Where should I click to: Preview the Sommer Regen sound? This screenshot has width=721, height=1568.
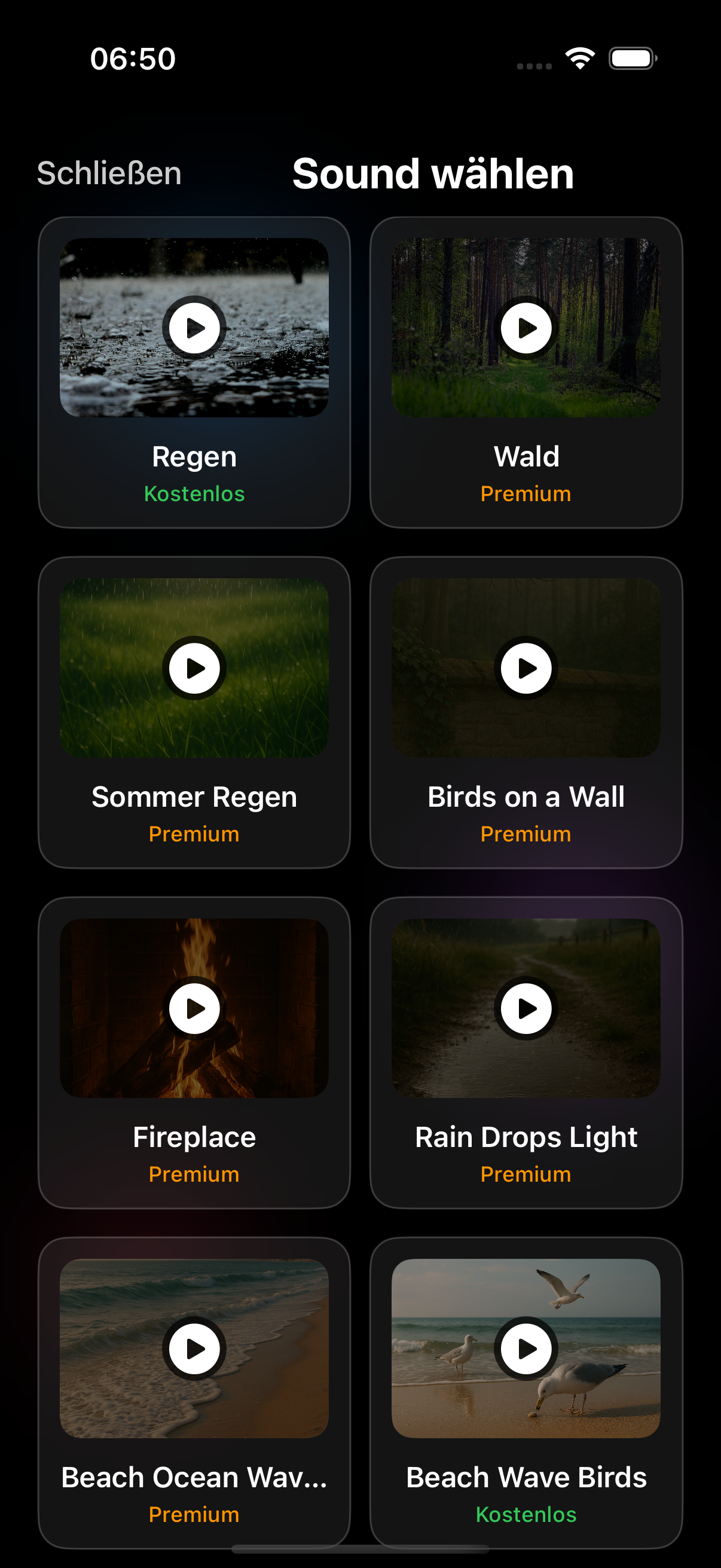(x=194, y=669)
